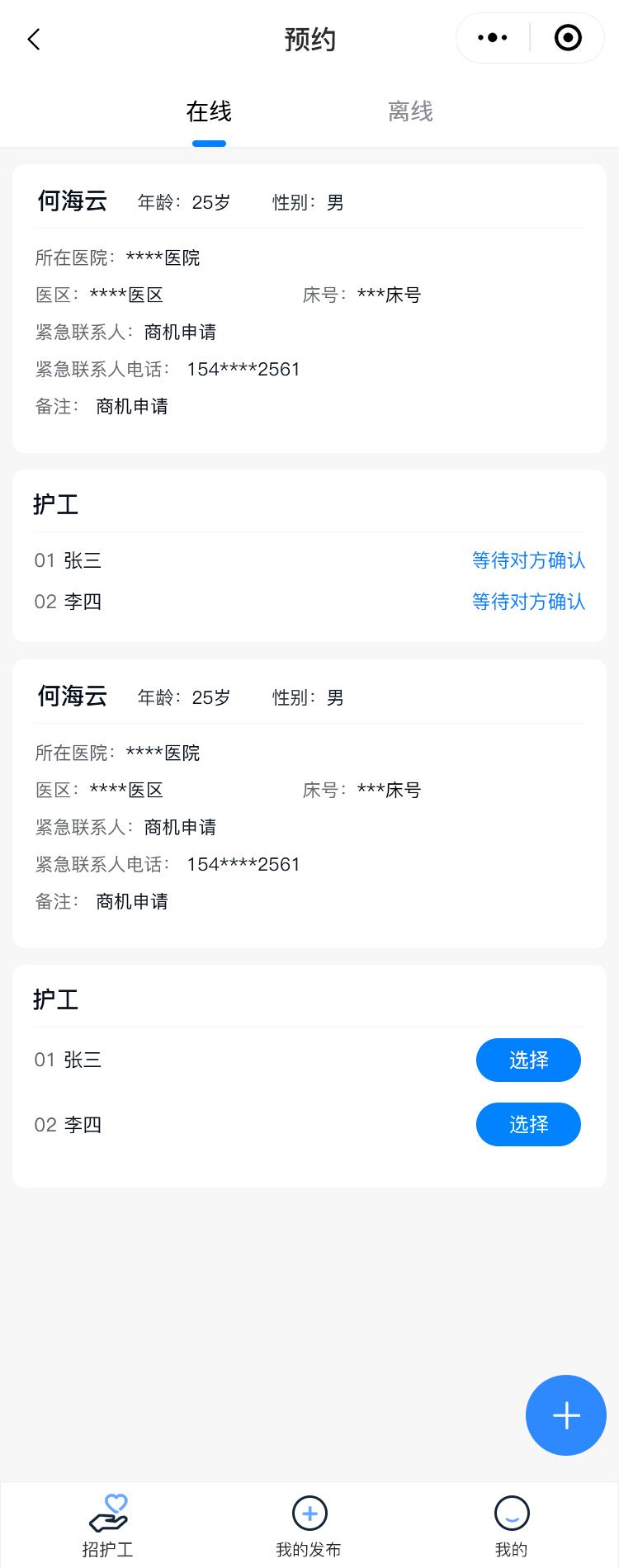Switch to the 离线 tab
Viewport: 619px width, 1568px height.
coord(410,111)
